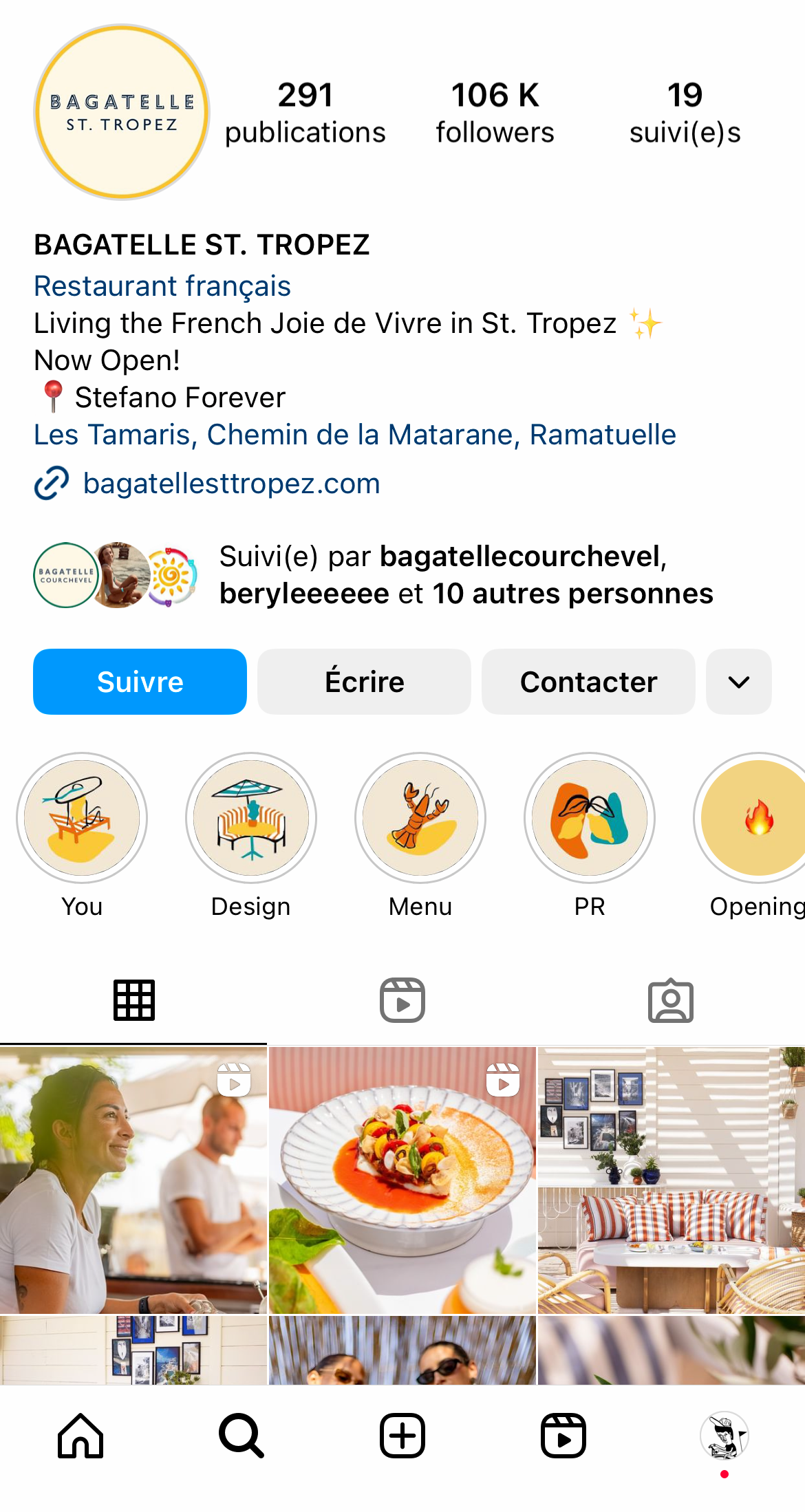
Task: Expand the chevron next to Contacter
Action: (738, 682)
